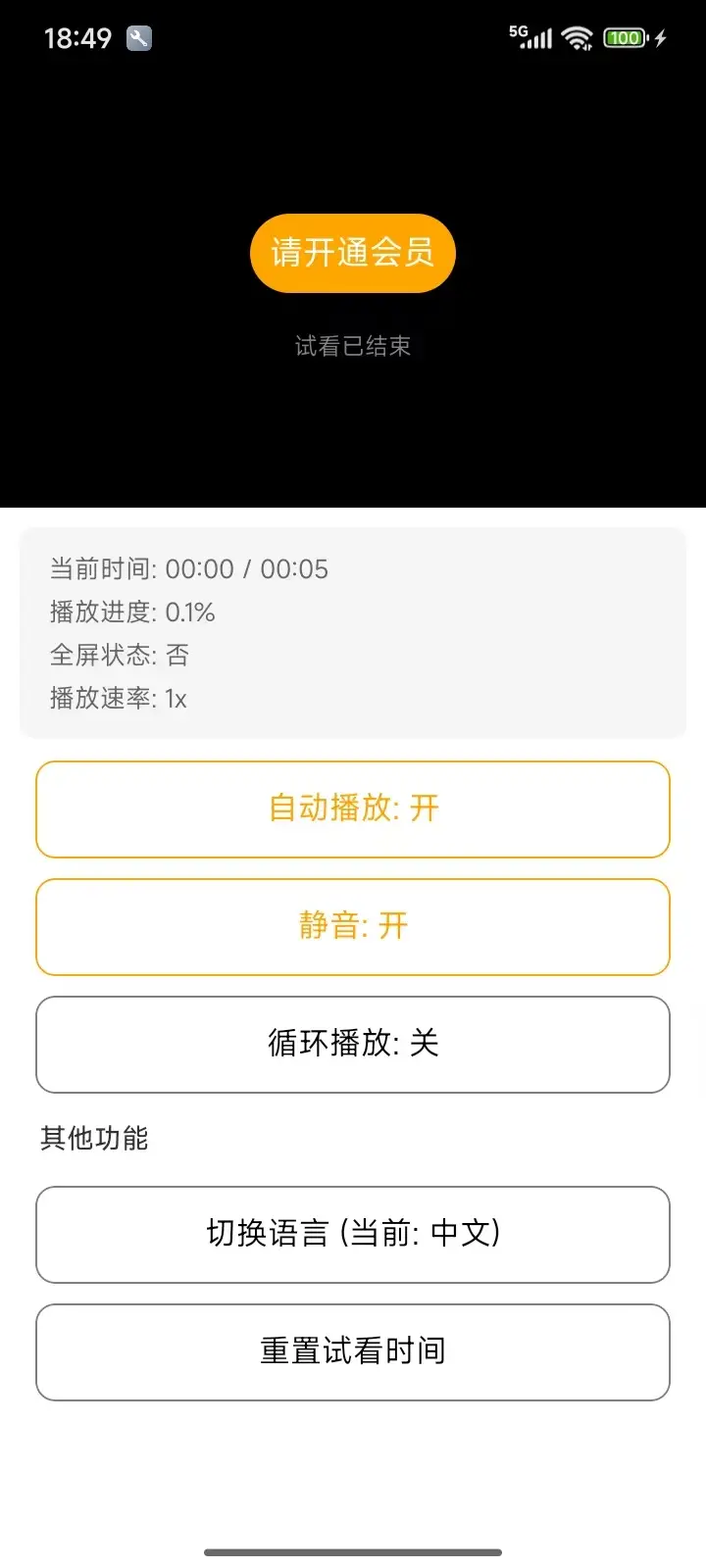Screen dimensions: 706x1568
Task: Switch language via 切换语言 button
Action: (x=353, y=1234)
